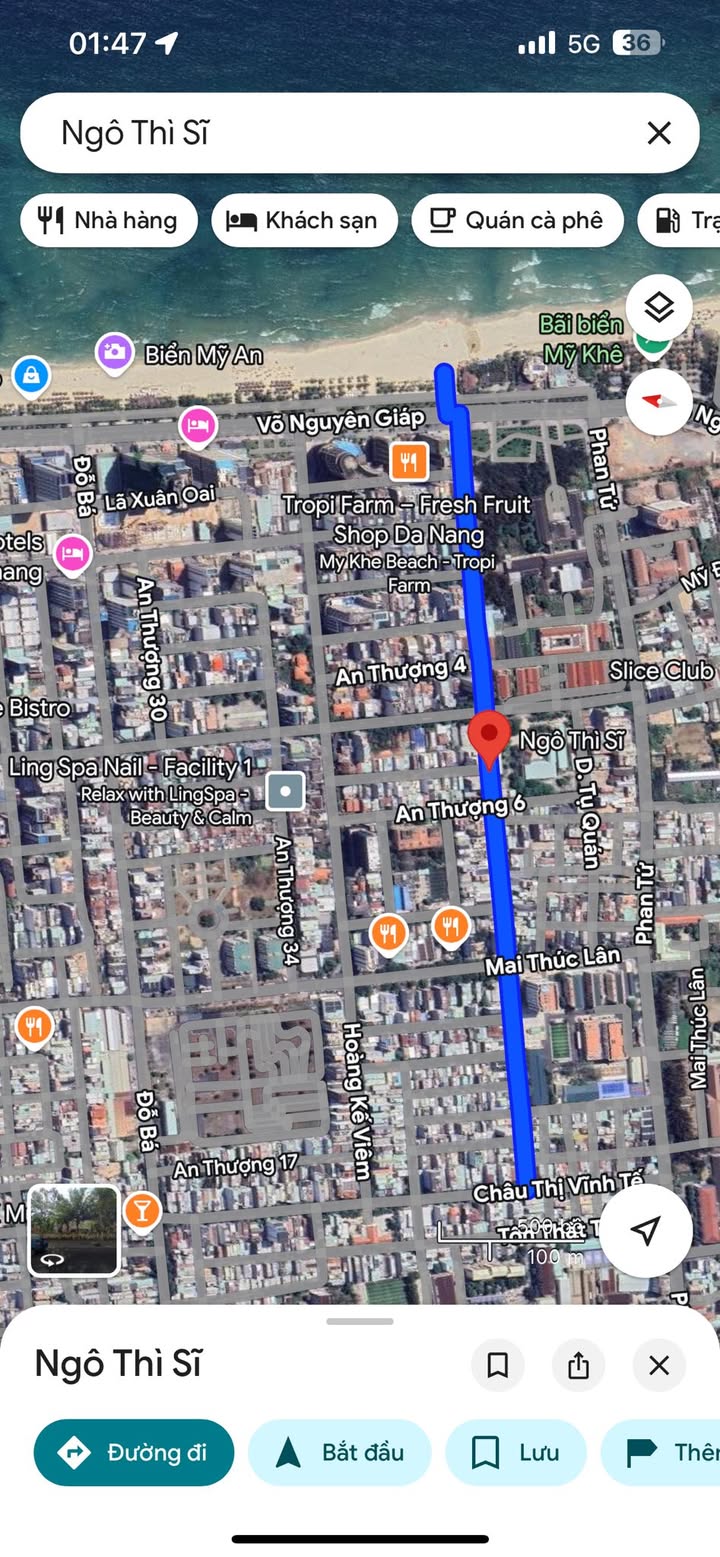This screenshot has width=720, height=1557.
Task: Clear the Ngô Thì Sĩ search text
Action: pyautogui.click(x=658, y=133)
